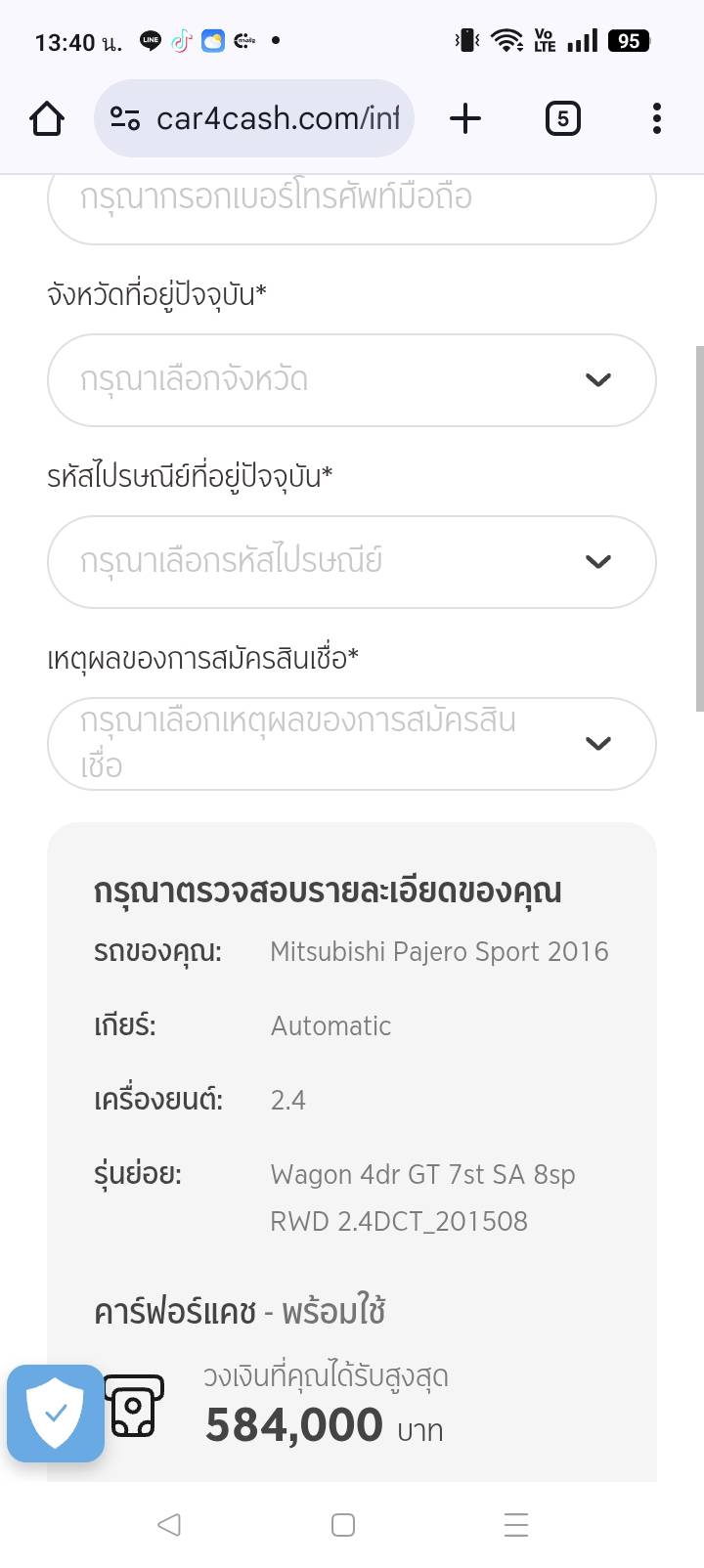
Task: Open the browser home page
Action: pos(47,119)
